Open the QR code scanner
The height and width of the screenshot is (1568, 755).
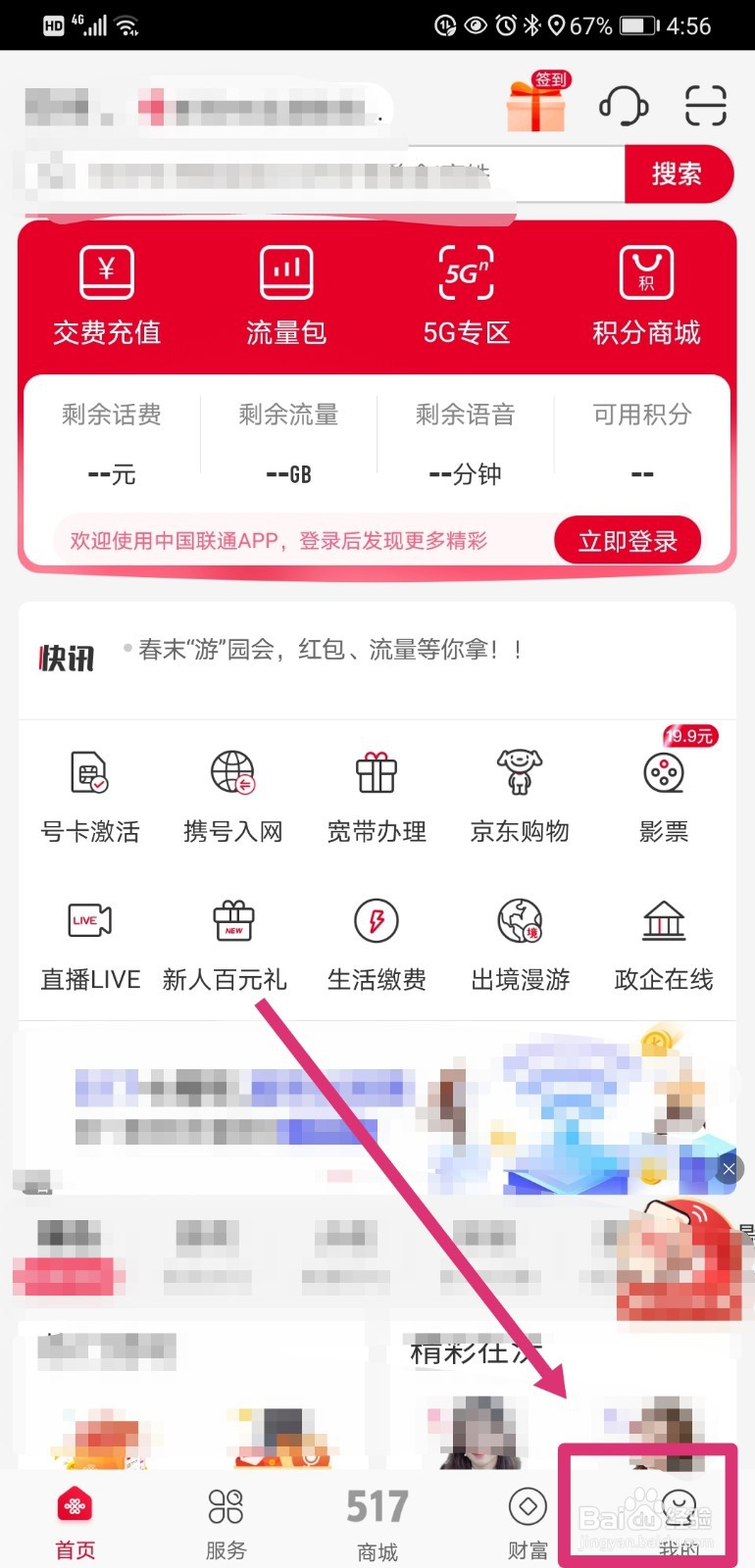pyautogui.click(x=705, y=105)
